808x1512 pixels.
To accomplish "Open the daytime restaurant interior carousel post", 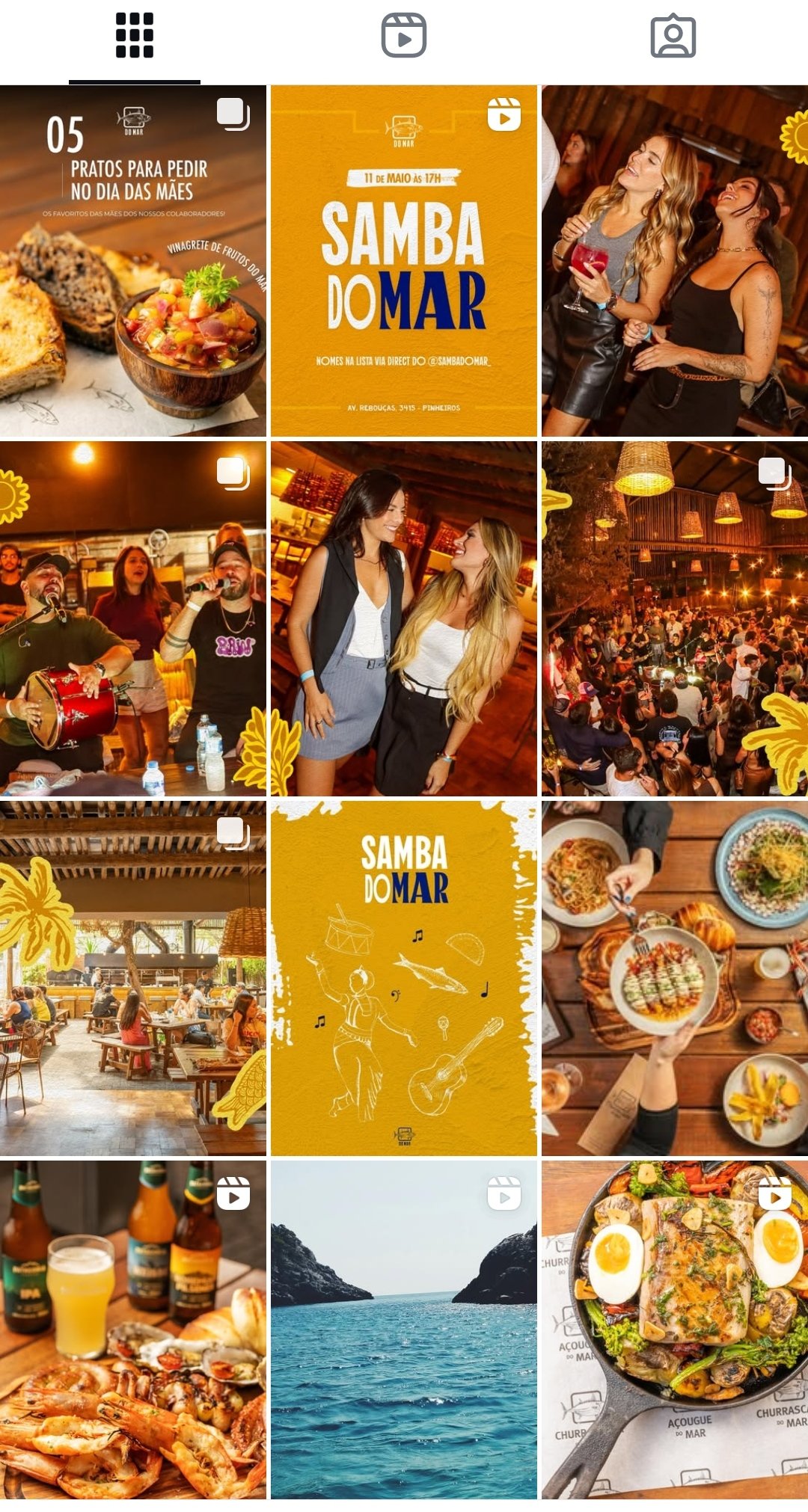I will pos(133,978).
